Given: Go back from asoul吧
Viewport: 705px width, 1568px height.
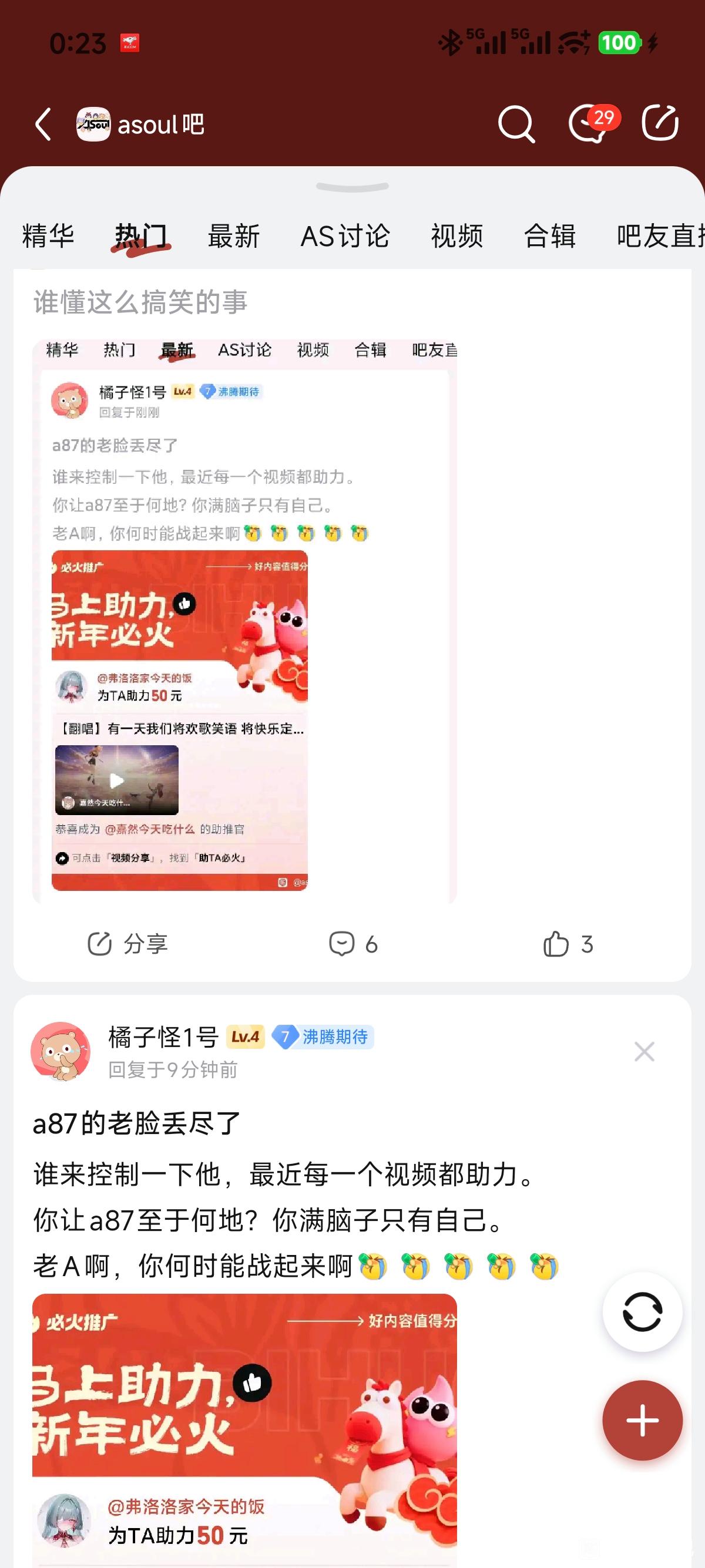Looking at the screenshot, I should [43, 125].
